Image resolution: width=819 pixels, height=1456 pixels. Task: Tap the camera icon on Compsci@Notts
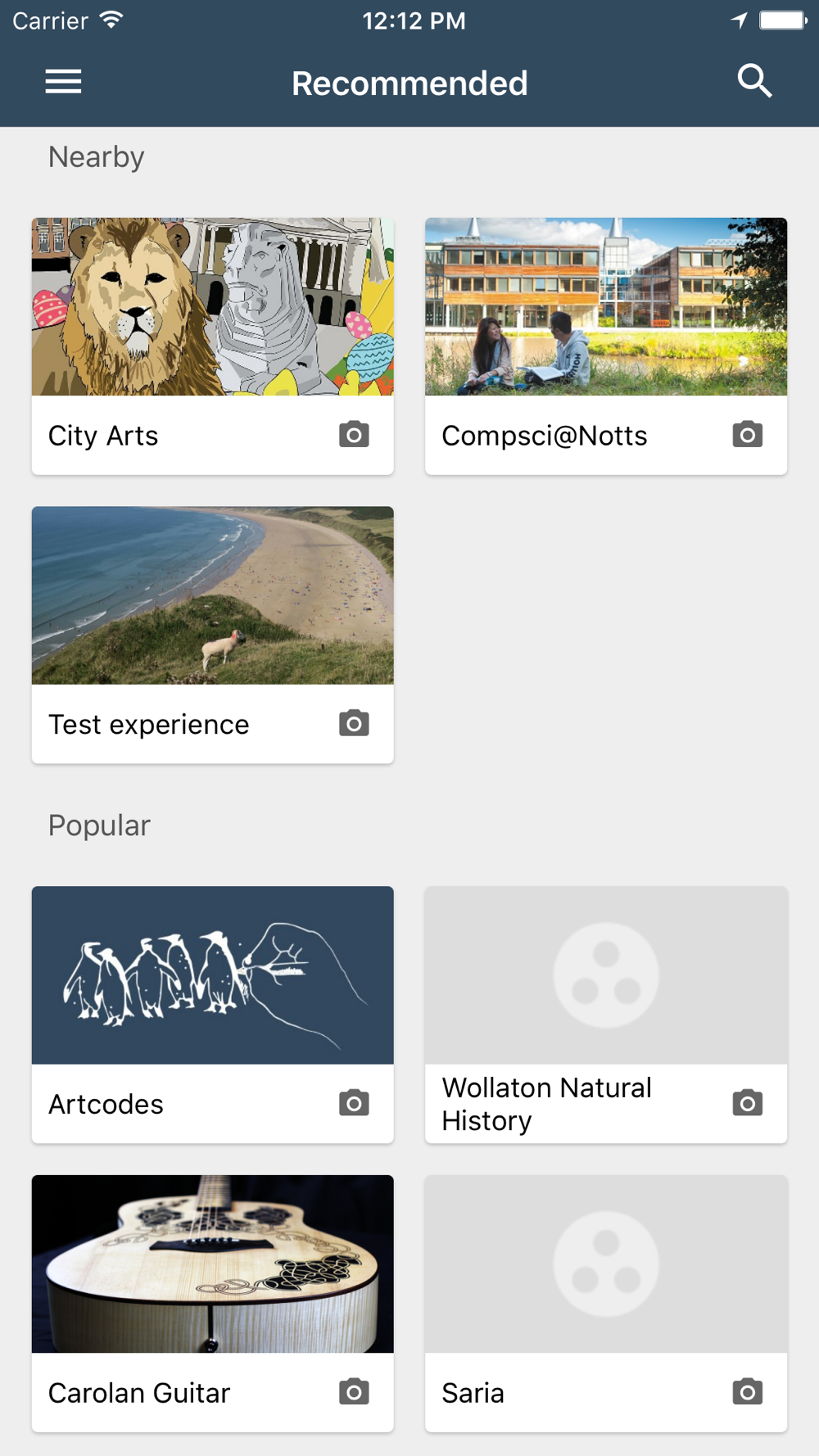tap(747, 435)
